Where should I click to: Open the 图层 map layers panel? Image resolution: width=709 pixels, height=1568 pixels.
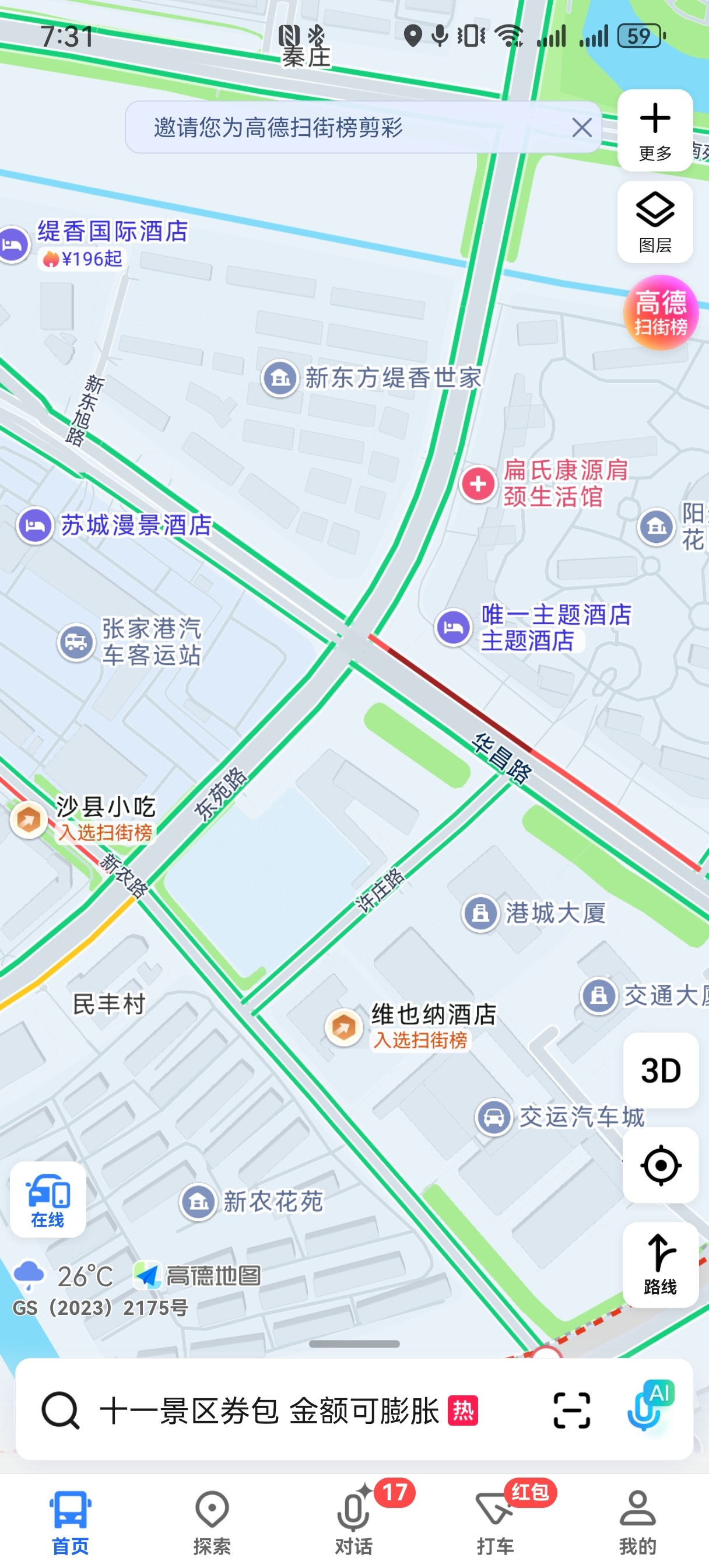pyautogui.click(x=655, y=222)
